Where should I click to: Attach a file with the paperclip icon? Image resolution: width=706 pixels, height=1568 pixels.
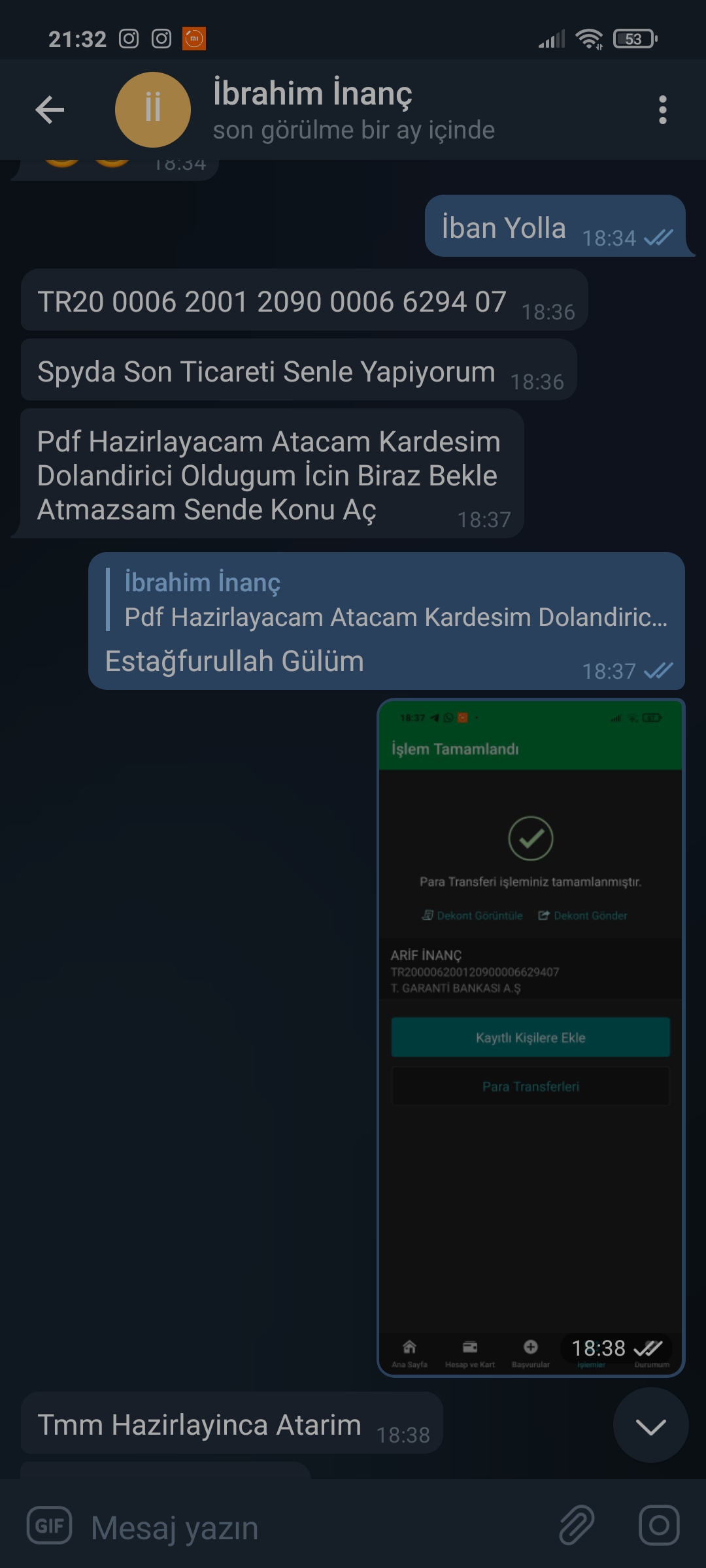[x=577, y=1526]
